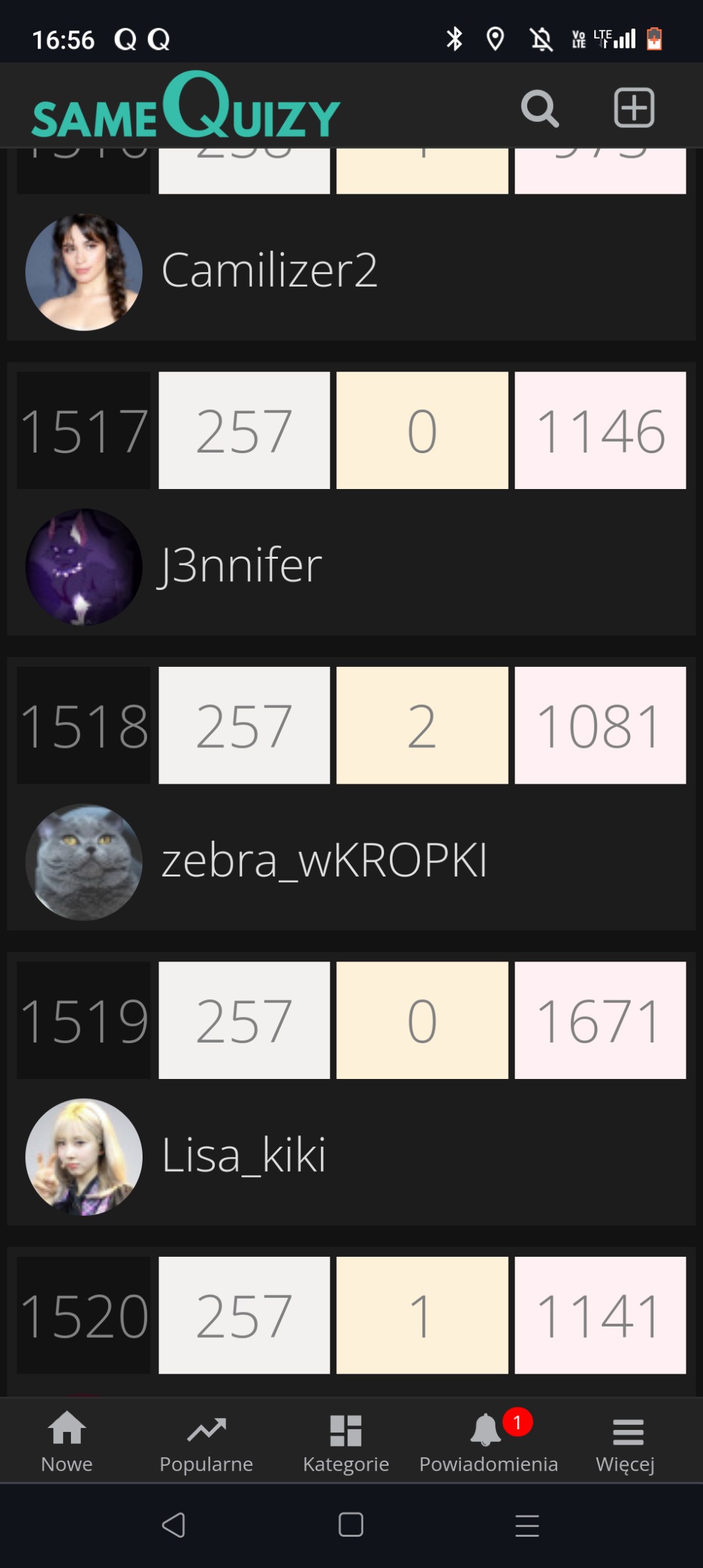
Task: Go to the SameQuizy home logo
Action: [x=186, y=106]
